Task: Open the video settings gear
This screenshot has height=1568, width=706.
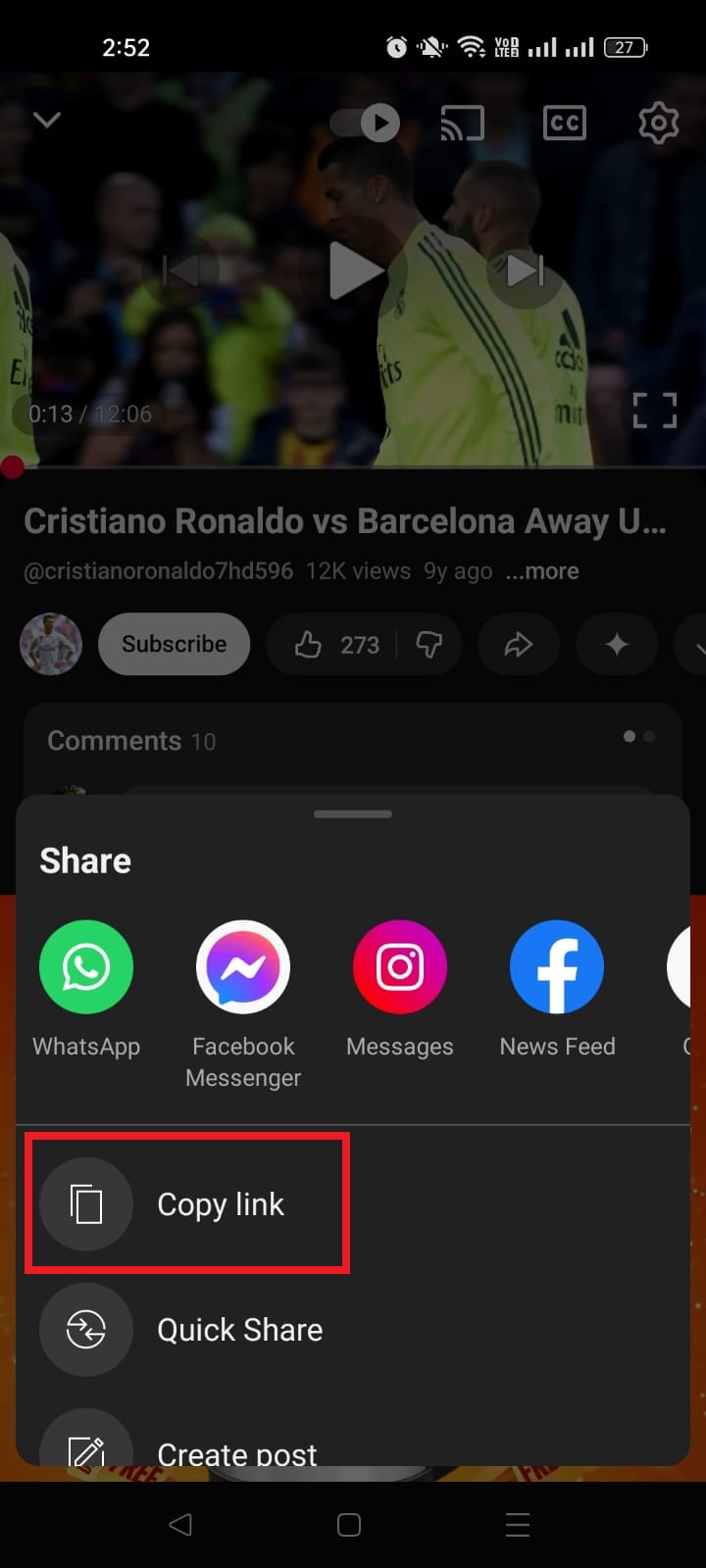Action: pos(658,122)
